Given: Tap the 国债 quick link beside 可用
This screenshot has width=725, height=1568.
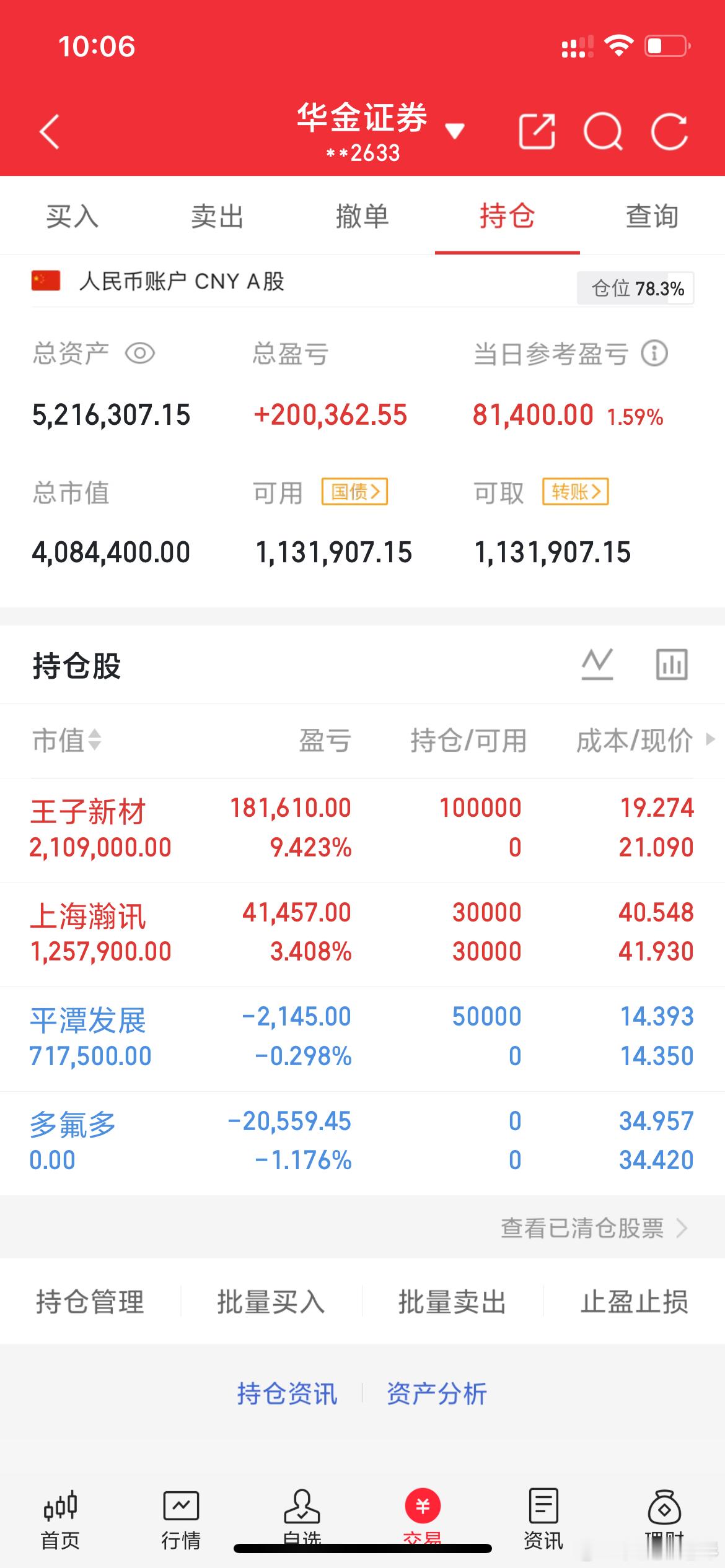Looking at the screenshot, I should (354, 492).
